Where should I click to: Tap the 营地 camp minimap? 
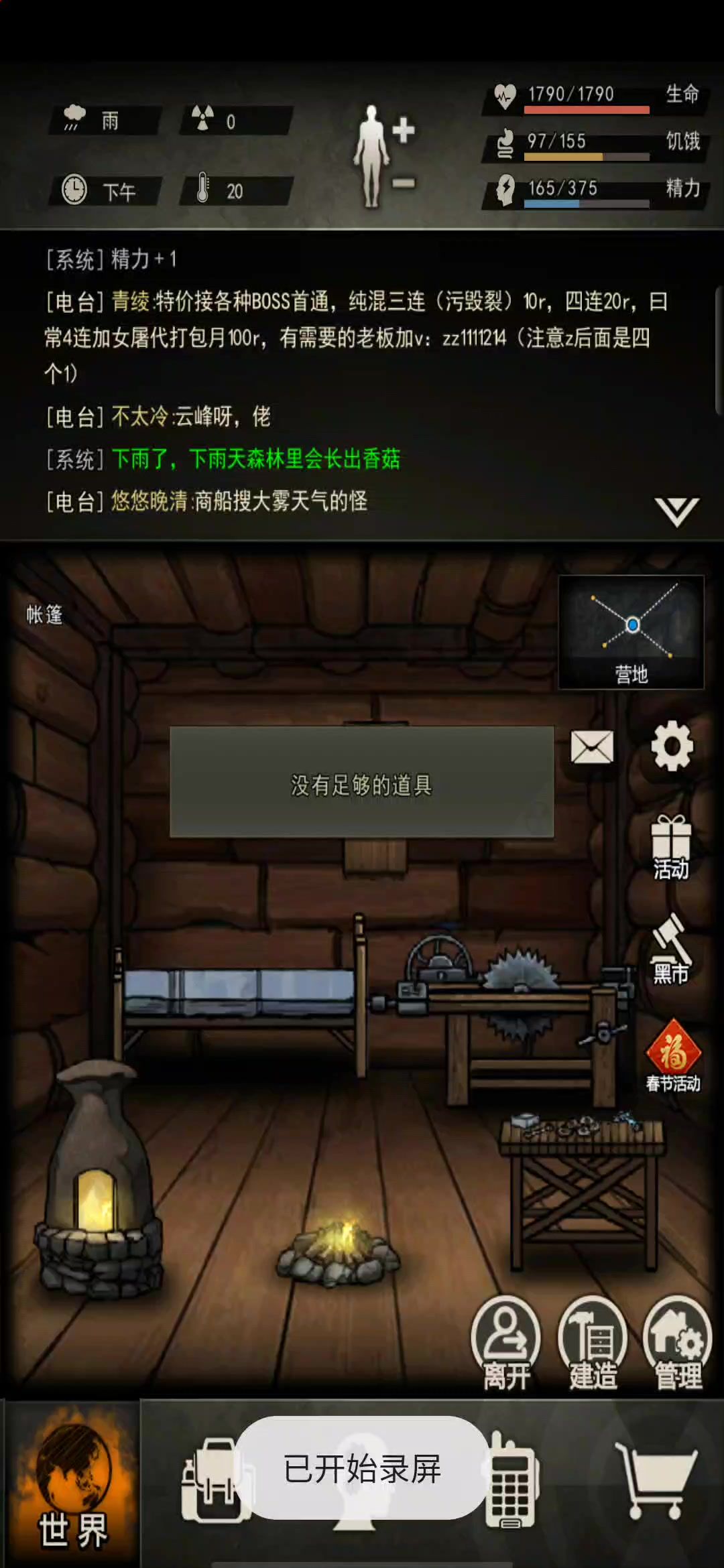tap(631, 632)
